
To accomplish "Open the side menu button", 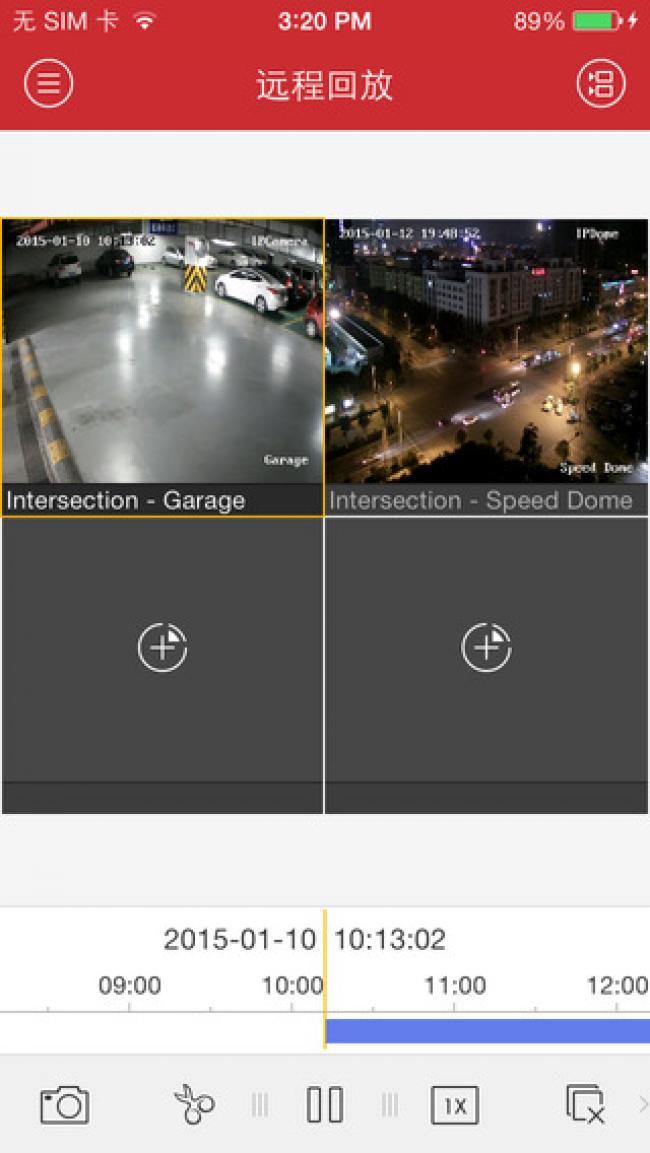I will tap(48, 84).
